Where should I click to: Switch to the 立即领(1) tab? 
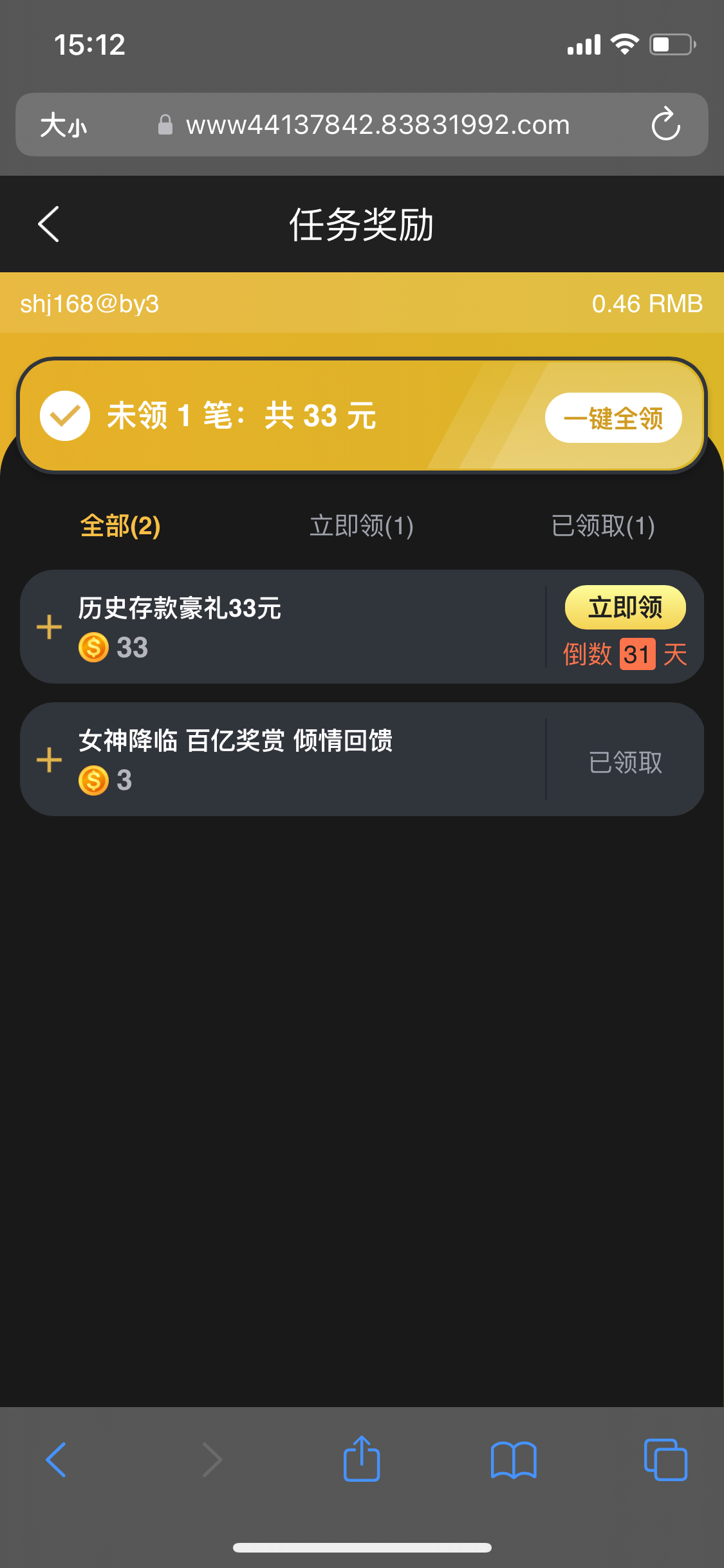[361, 526]
